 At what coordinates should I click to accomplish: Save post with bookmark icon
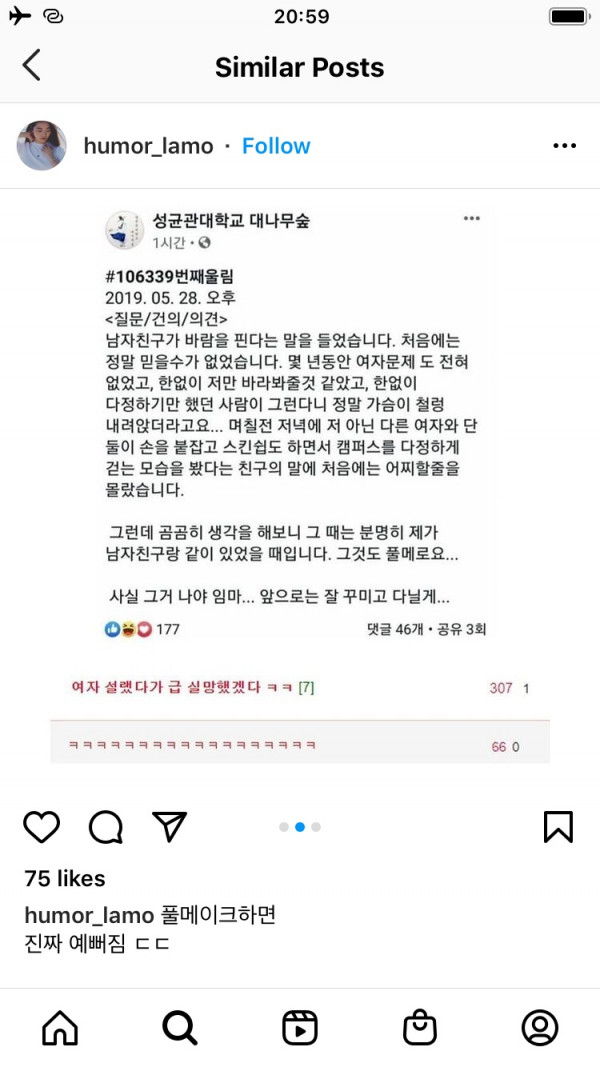(x=558, y=826)
